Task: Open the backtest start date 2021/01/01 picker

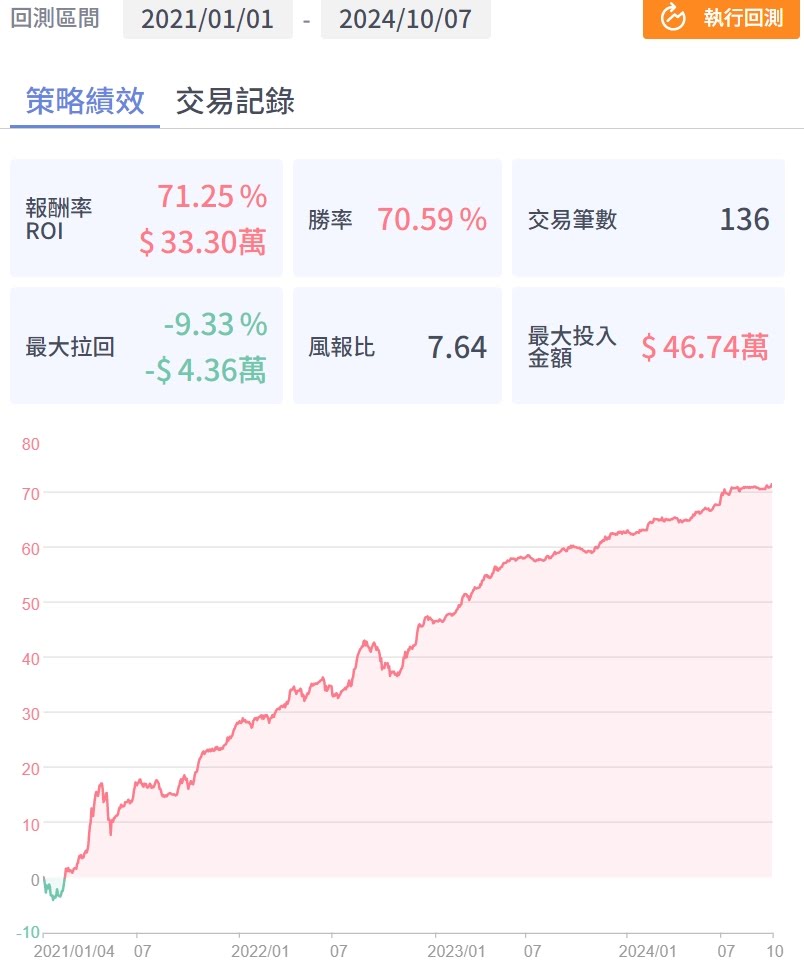Action: [x=207, y=19]
